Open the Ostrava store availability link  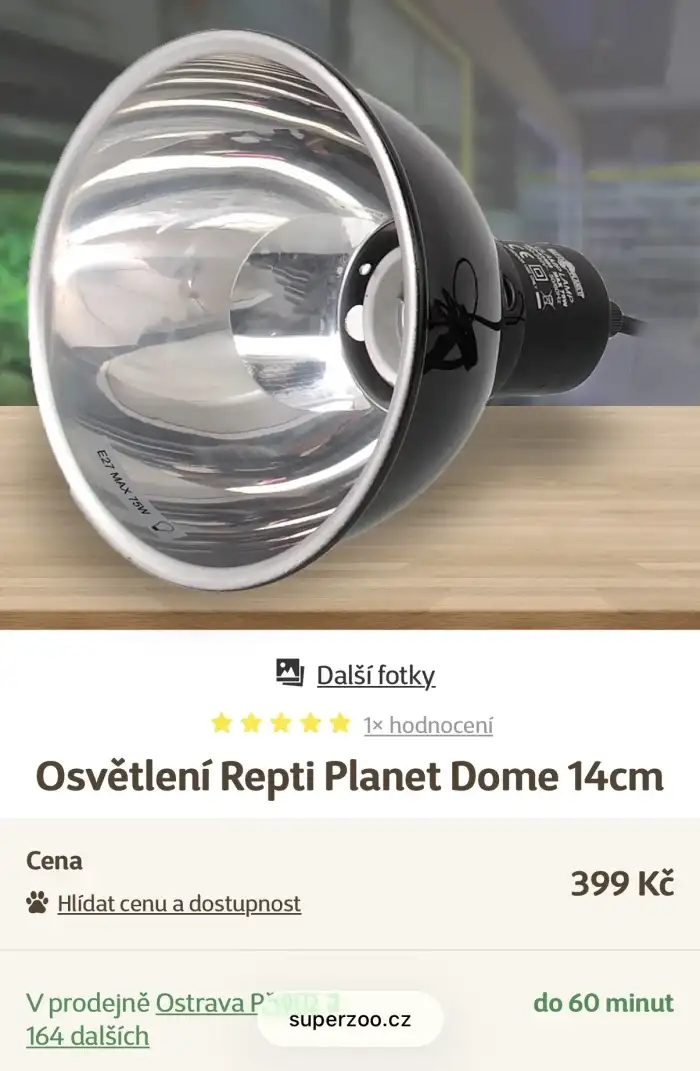(205, 1002)
